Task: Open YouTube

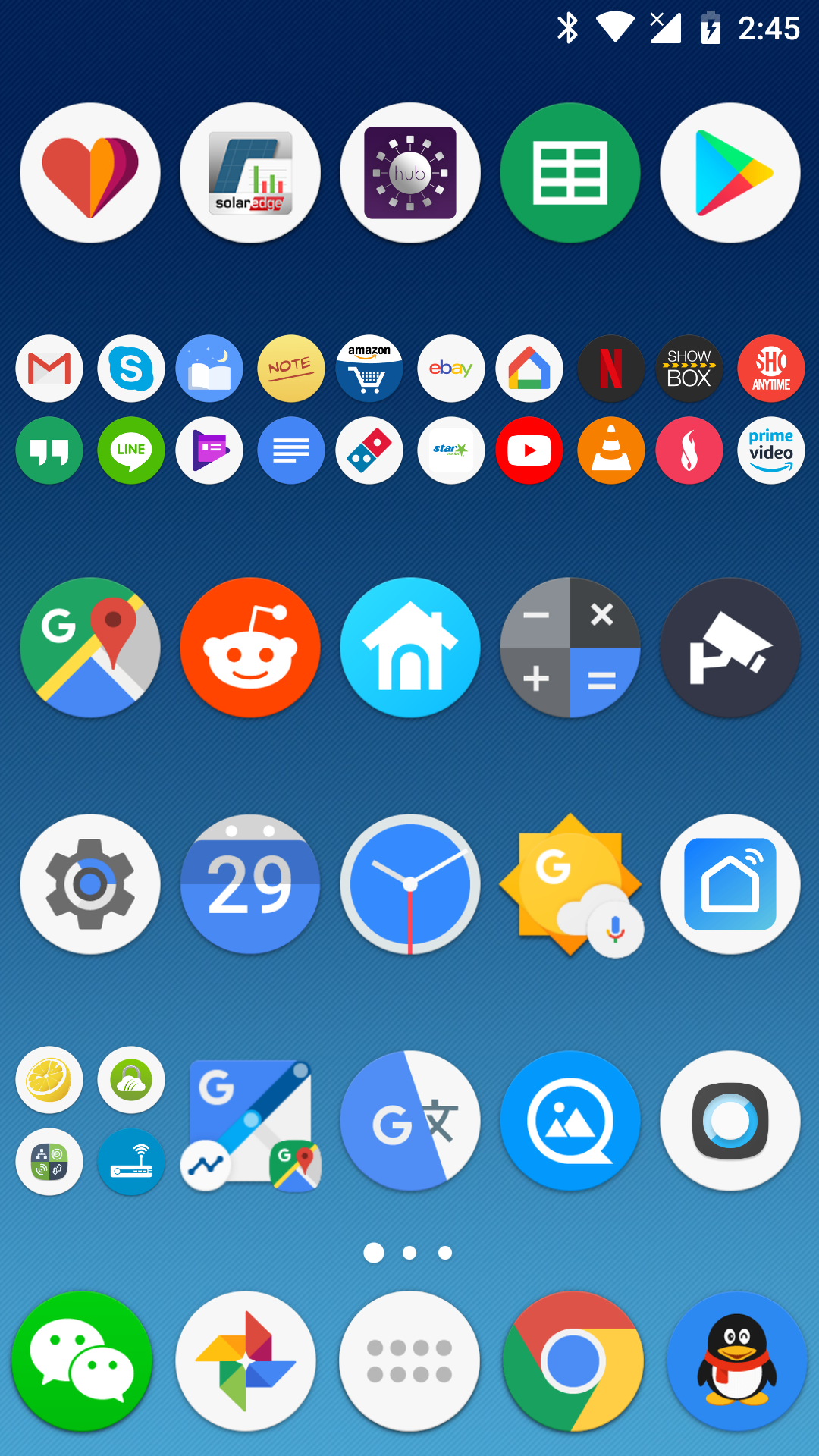Action: coord(529,450)
